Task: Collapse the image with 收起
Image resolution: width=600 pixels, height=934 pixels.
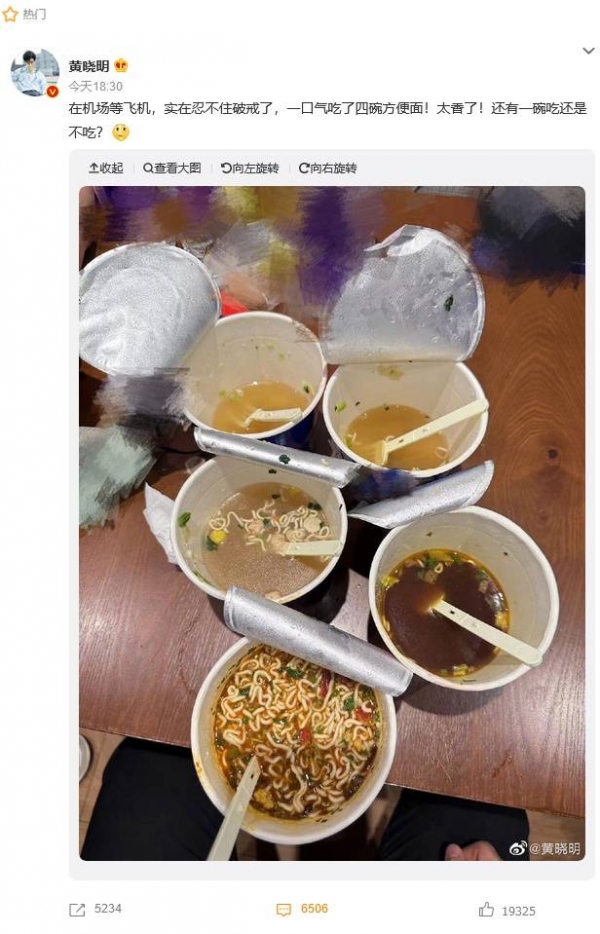Action: pyautogui.click(x=105, y=168)
